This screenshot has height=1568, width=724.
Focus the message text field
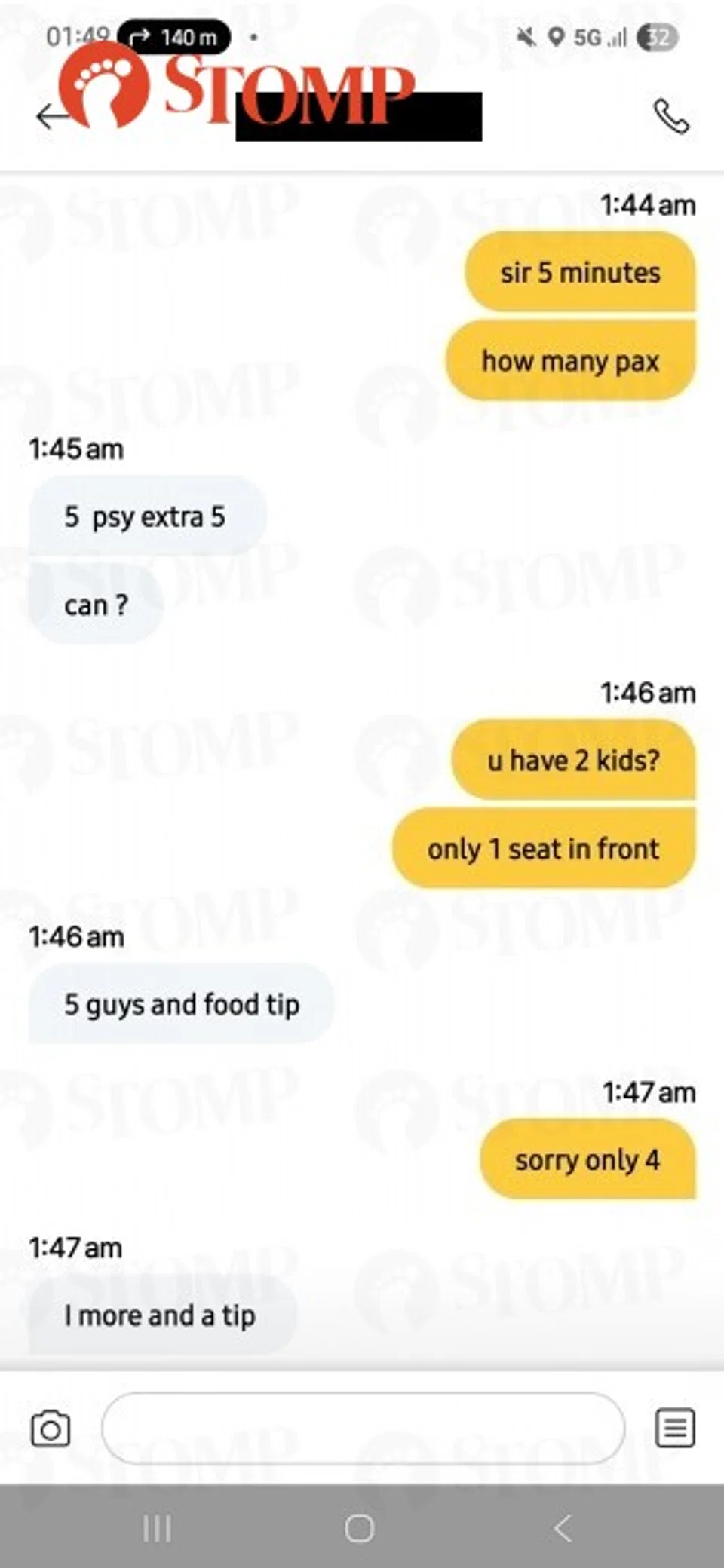[363, 1429]
